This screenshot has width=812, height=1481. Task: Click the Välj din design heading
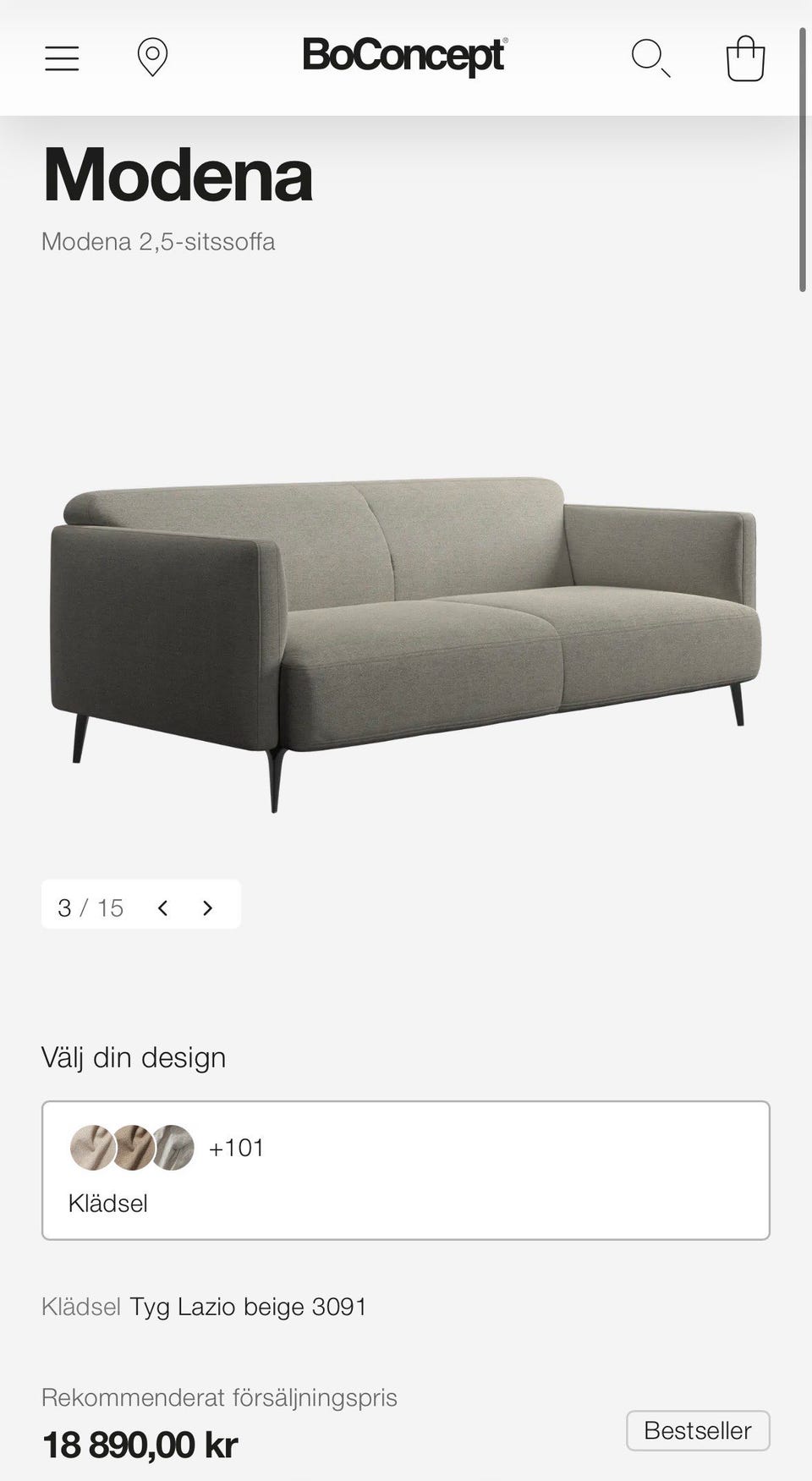(x=133, y=1057)
